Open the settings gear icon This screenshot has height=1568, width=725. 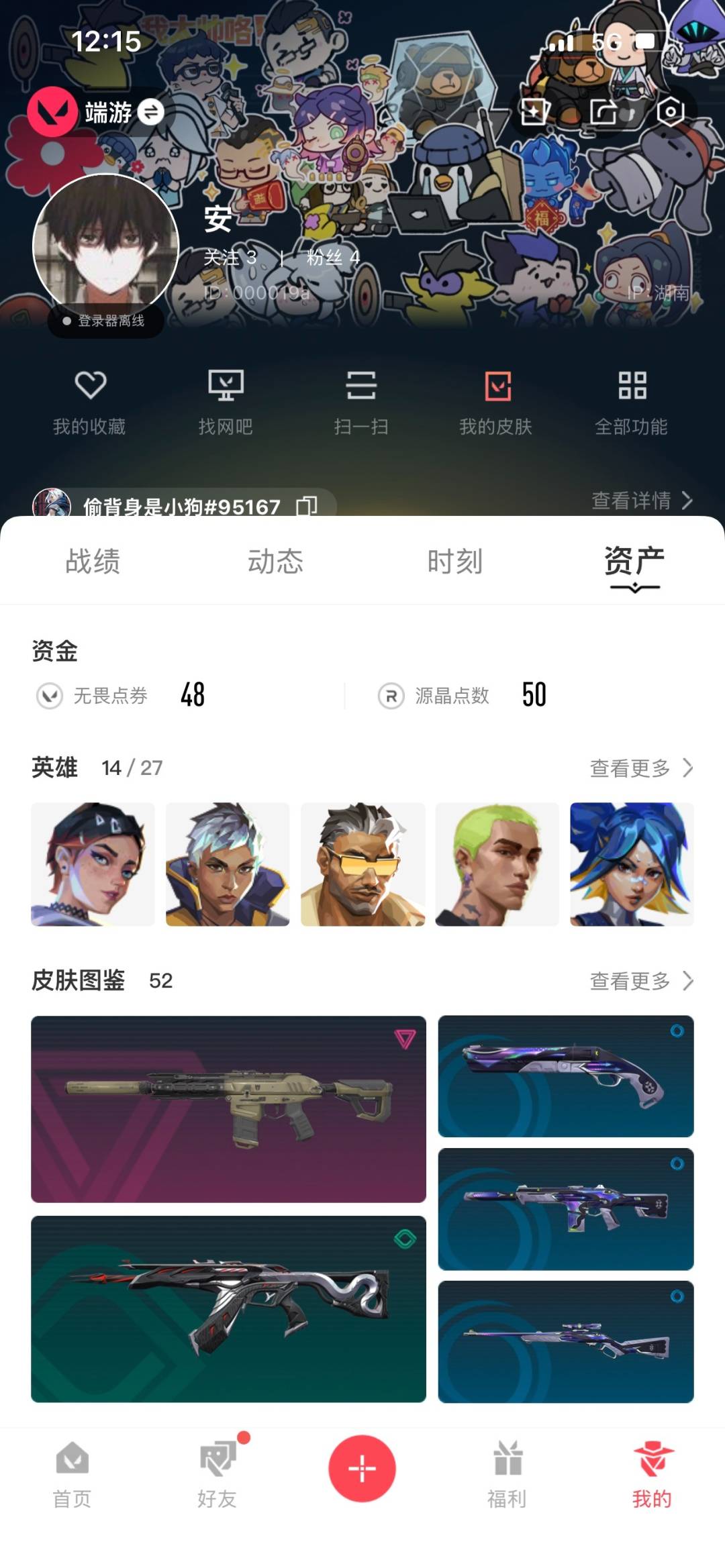coord(670,111)
